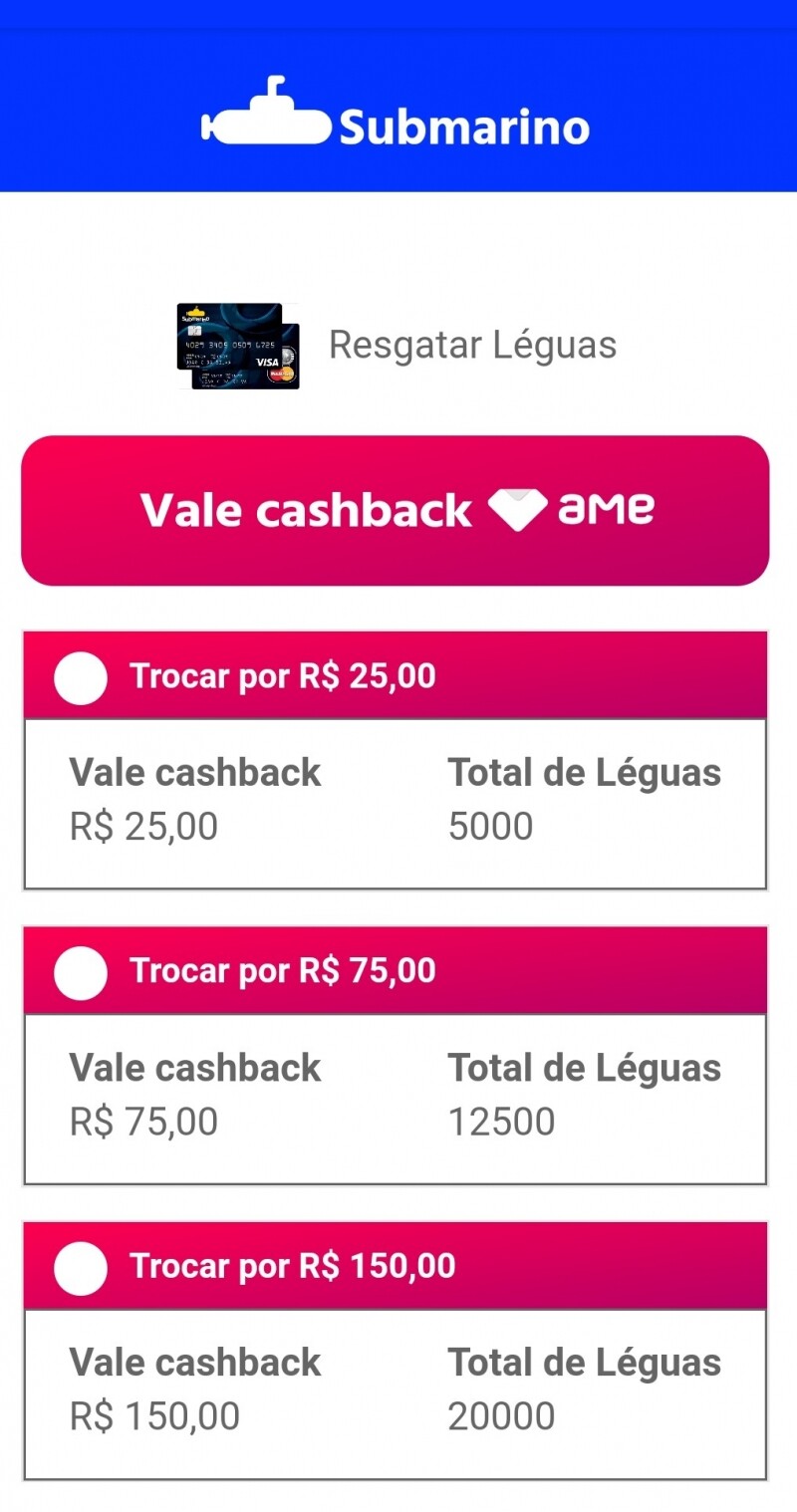Select the Trocar por R$ 25,00 option
Image resolution: width=797 pixels, height=1512 pixels.
81,678
